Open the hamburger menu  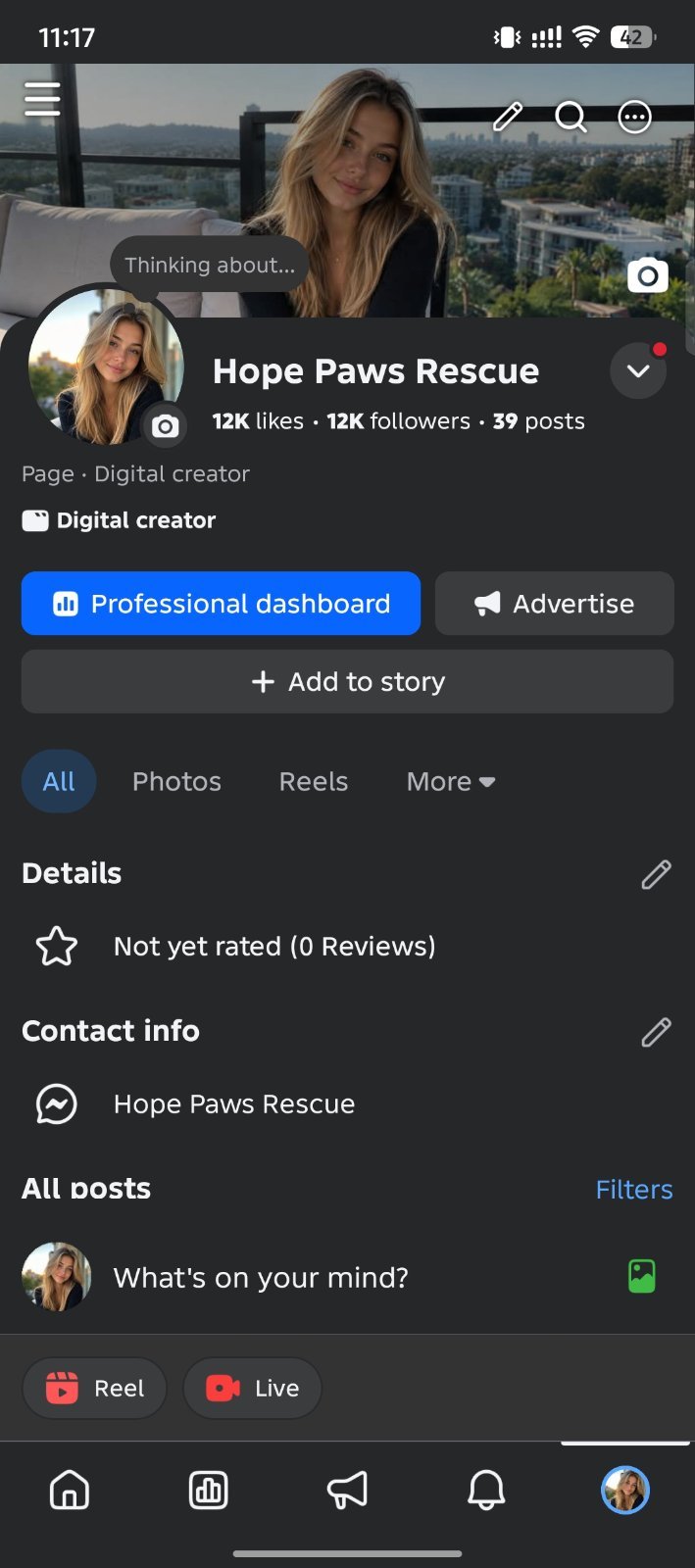[x=42, y=99]
